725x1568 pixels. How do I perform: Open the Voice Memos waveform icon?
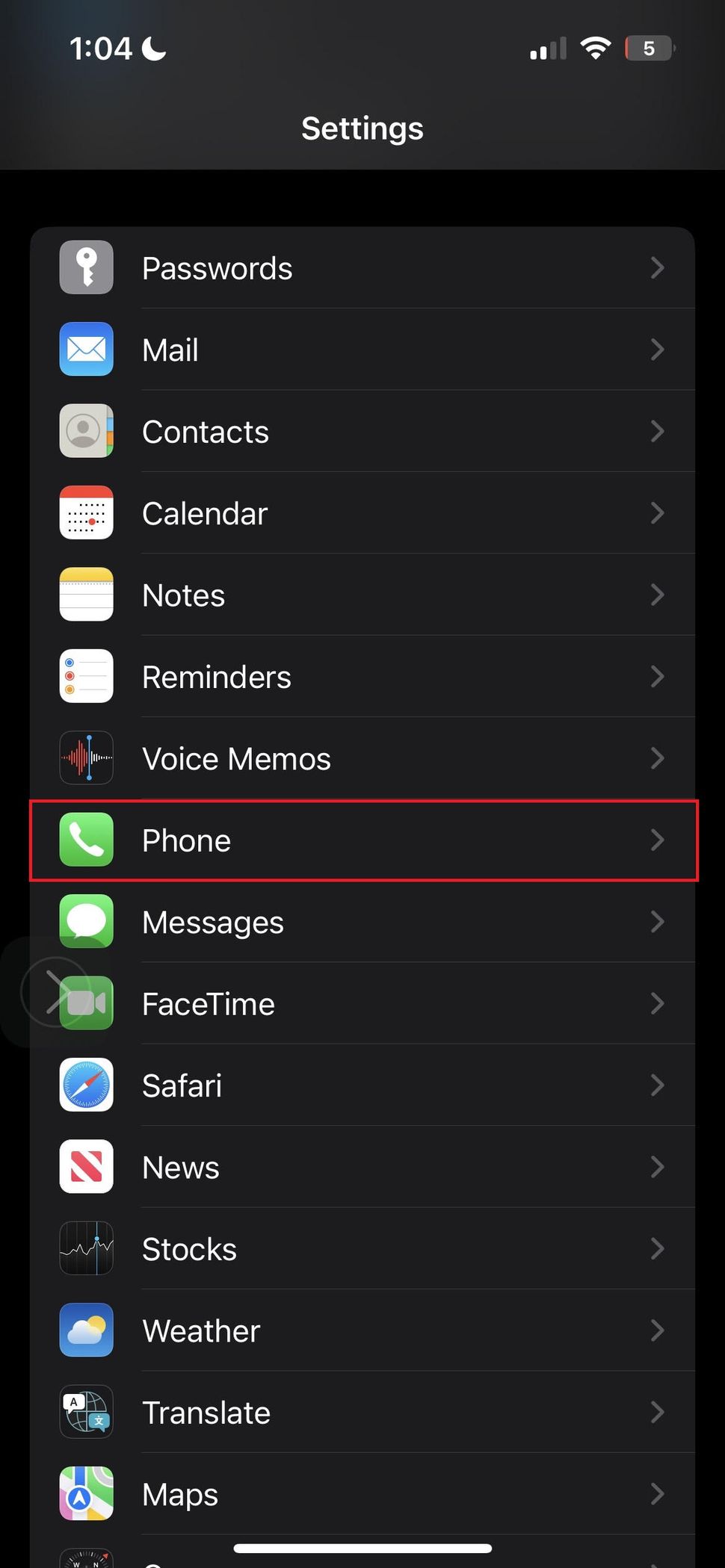click(x=86, y=757)
